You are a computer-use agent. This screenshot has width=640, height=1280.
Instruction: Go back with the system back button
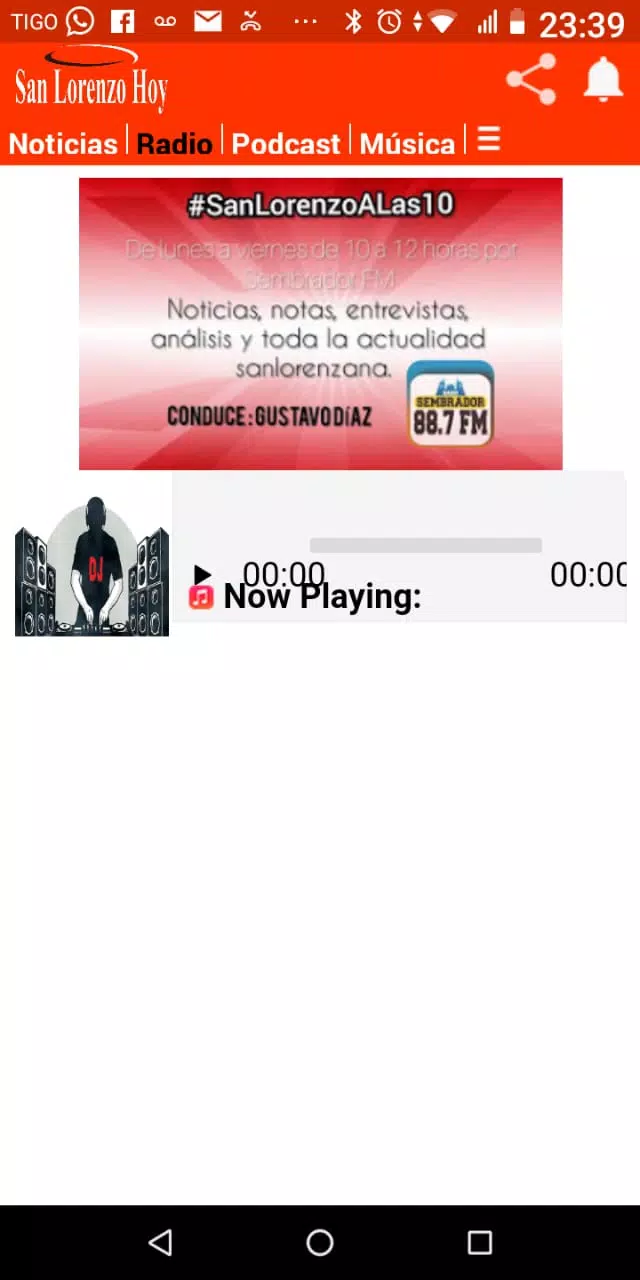point(160,1242)
